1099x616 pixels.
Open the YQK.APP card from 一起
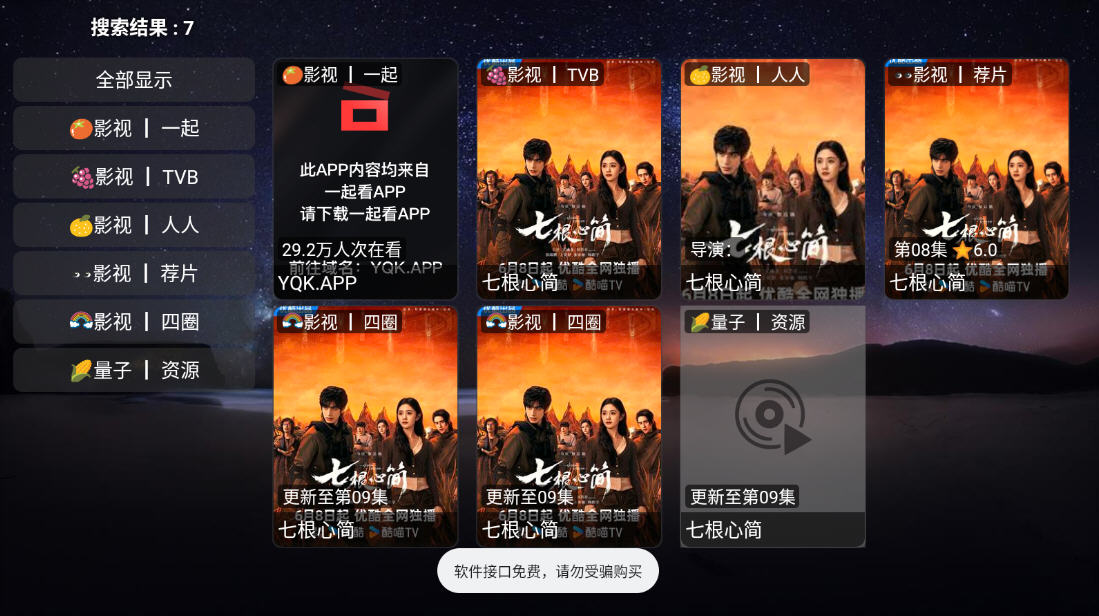coord(365,180)
